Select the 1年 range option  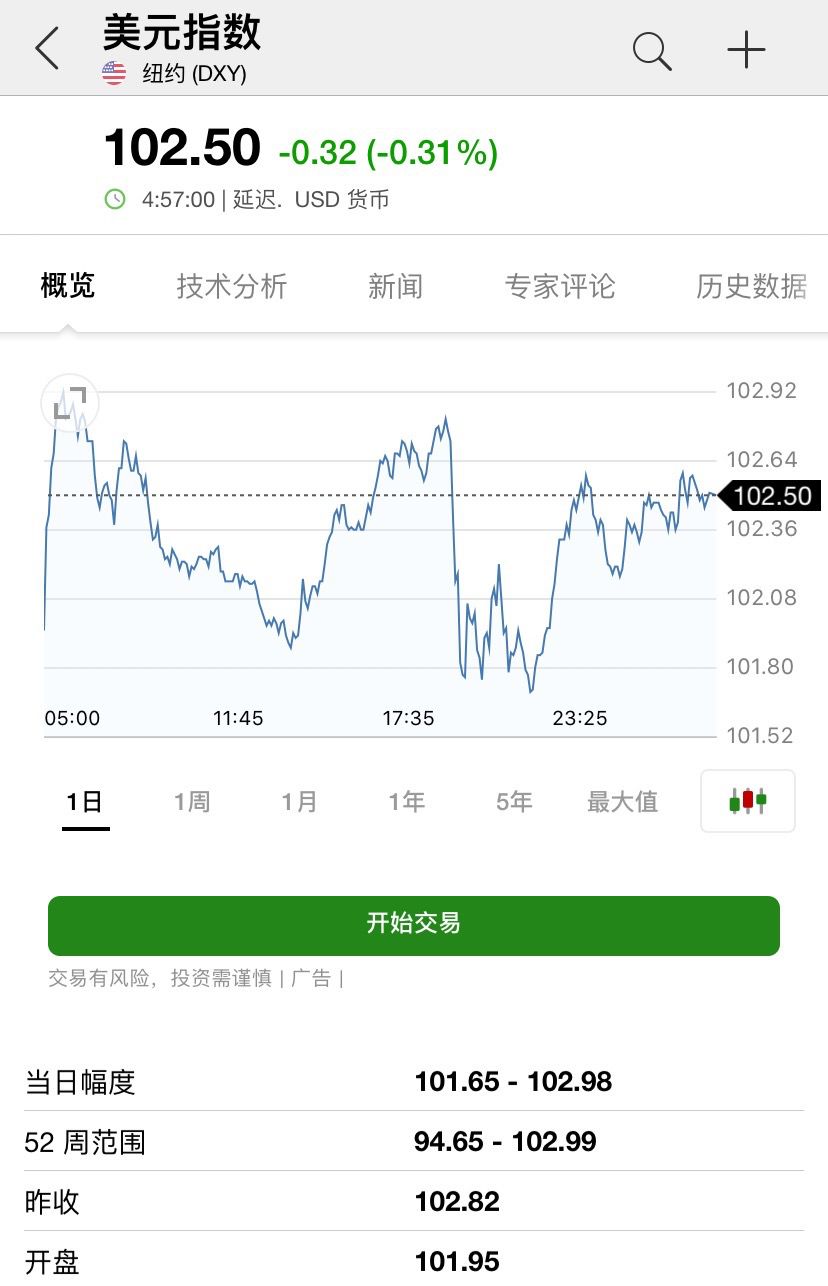coord(405,800)
